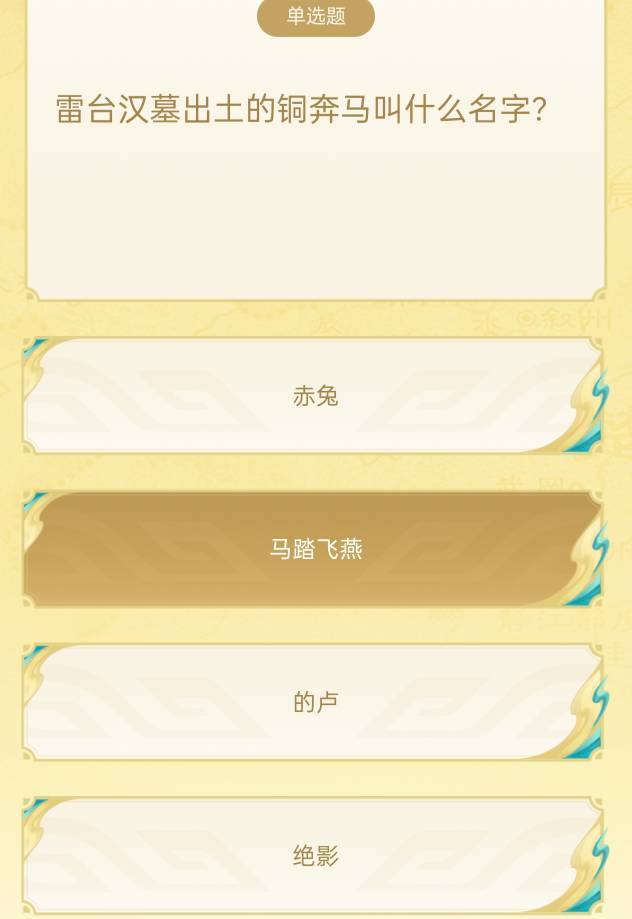Select the answer 赤兔
This screenshot has width=632, height=919.
(316, 396)
